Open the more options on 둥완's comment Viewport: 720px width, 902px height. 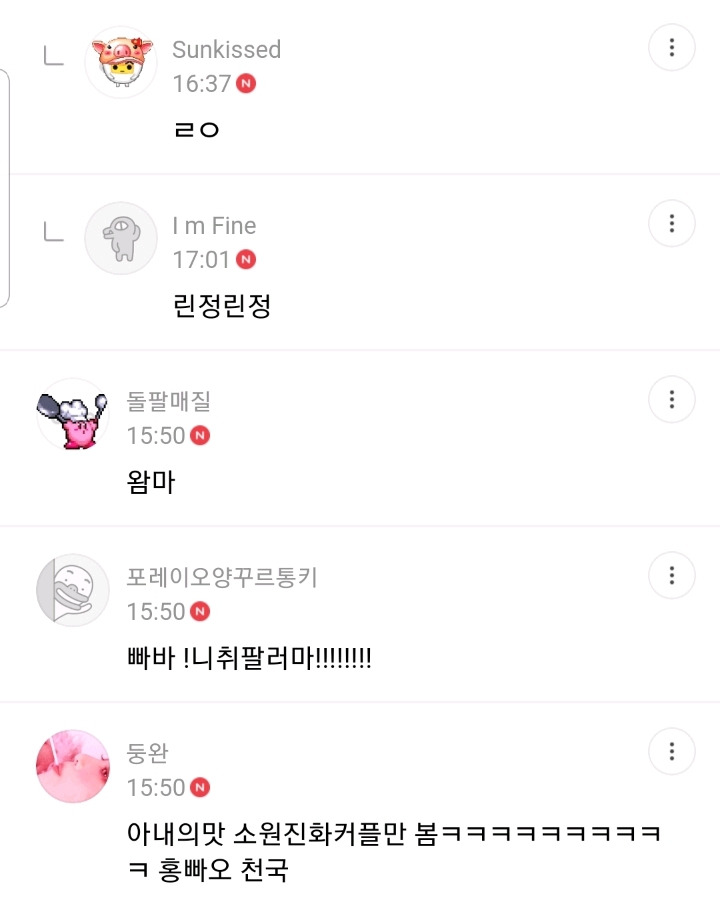[x=672, y=751]
